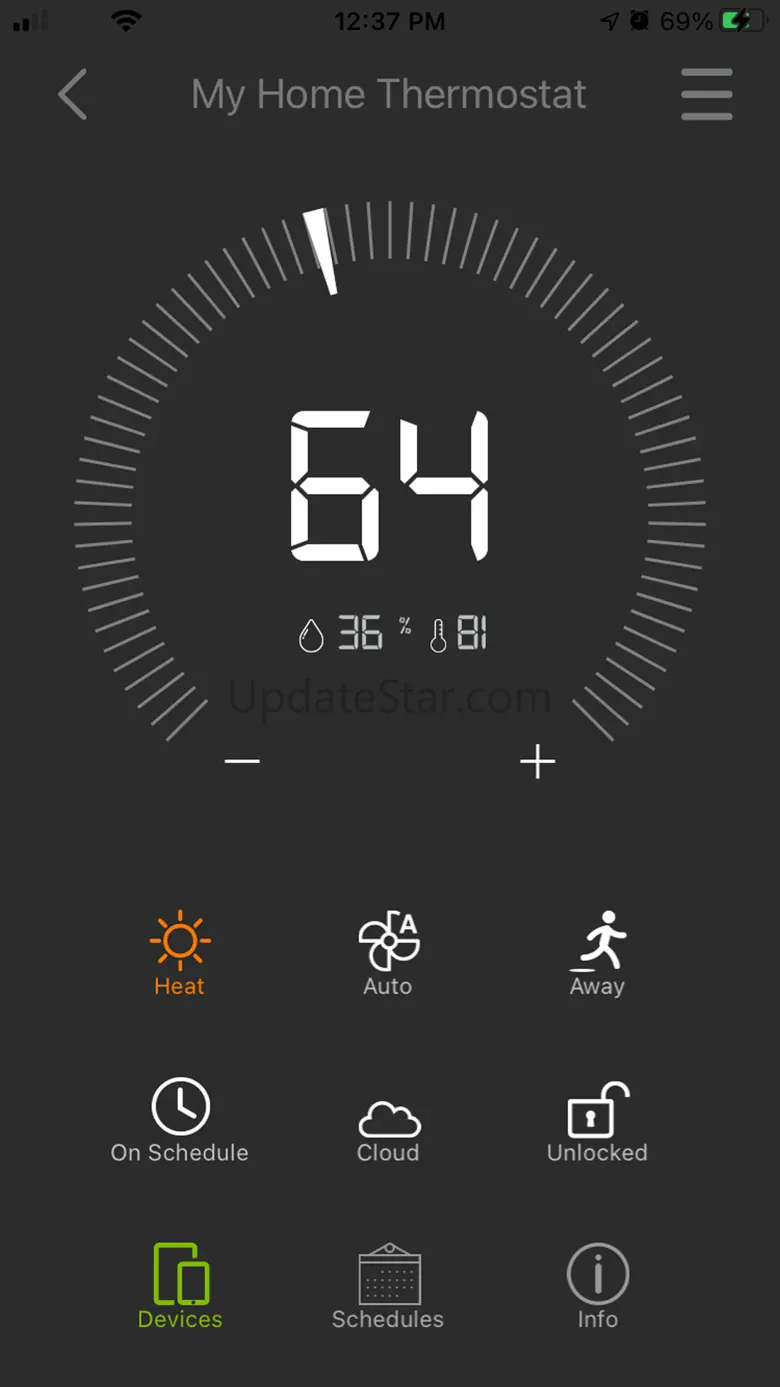Open the hamburger menu
This screenshot has height=1387, width=780.
[x=707, y=95]
